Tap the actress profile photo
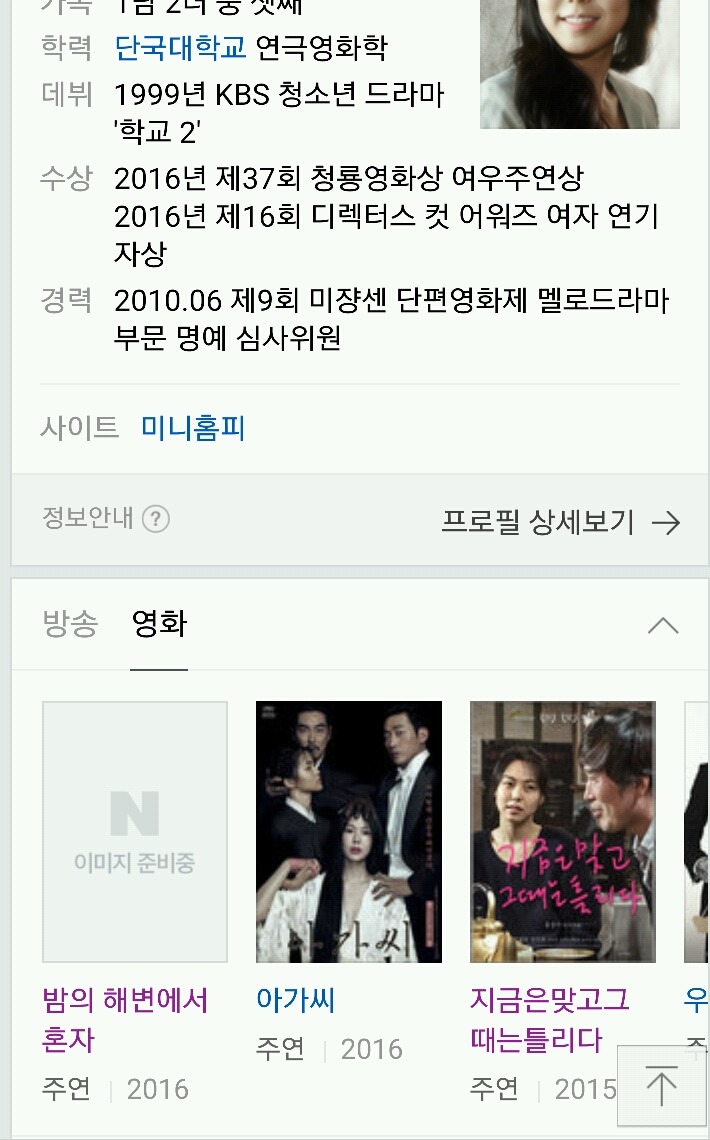Screen dimensions: 710x1140 [579, 60]
